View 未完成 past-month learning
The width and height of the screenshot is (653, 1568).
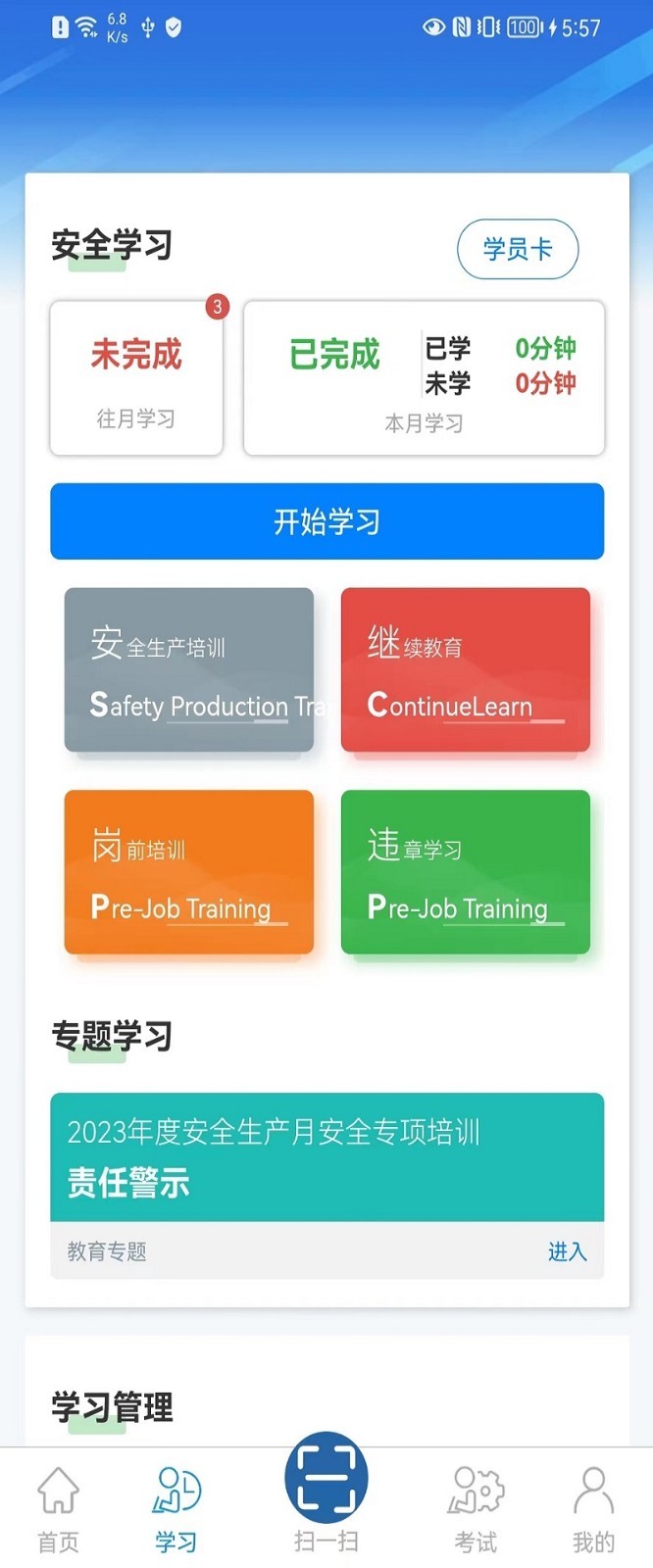pos(136,377)
